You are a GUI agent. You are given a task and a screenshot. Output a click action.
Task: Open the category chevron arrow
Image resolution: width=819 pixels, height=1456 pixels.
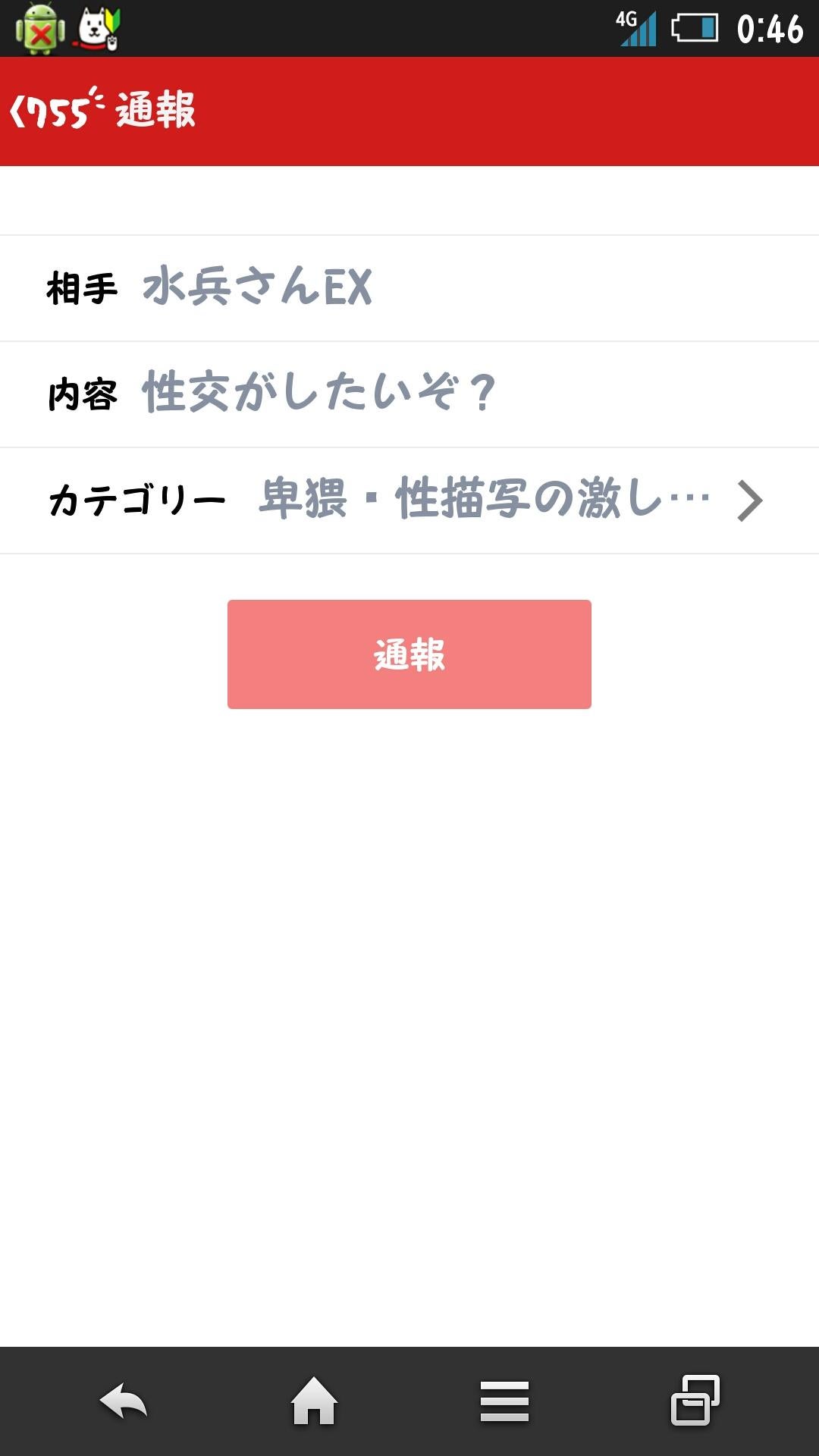coord(751,500)
